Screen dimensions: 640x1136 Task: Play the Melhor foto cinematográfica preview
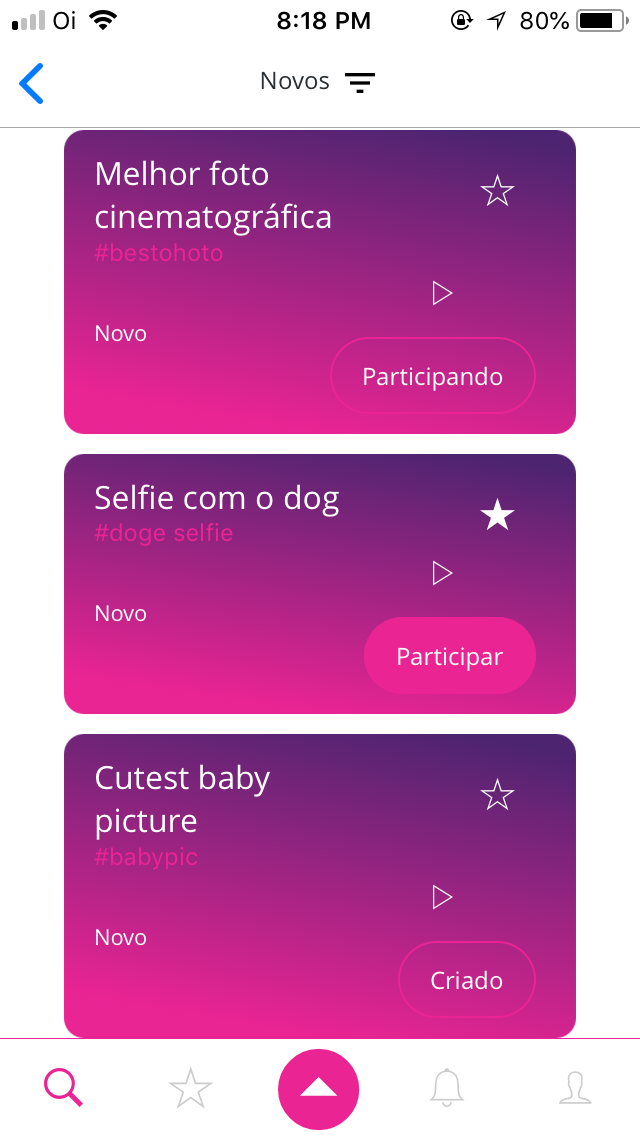442,293
